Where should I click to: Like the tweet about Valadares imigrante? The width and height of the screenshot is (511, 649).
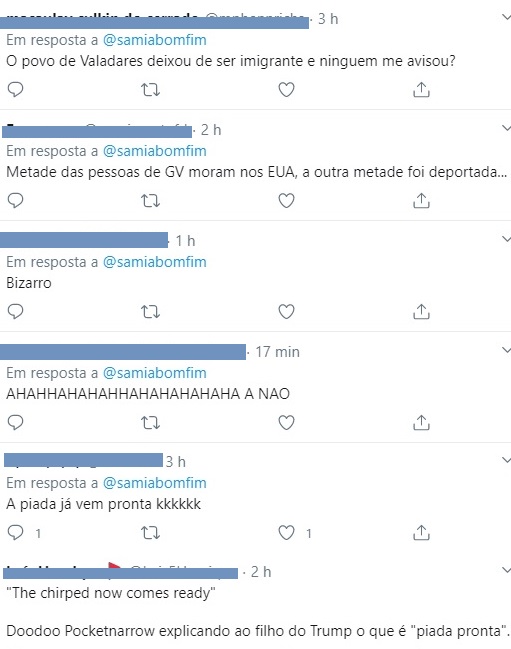(x=286, y=89)
